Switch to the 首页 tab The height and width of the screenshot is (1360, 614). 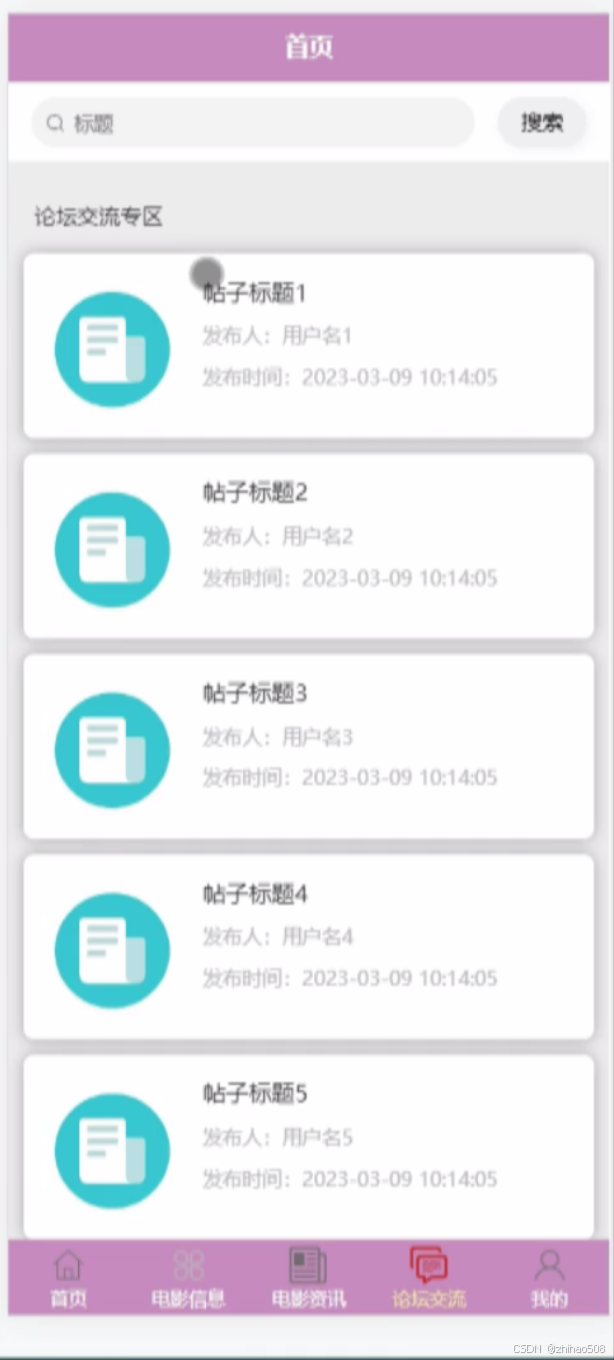tap(68, 1278)
